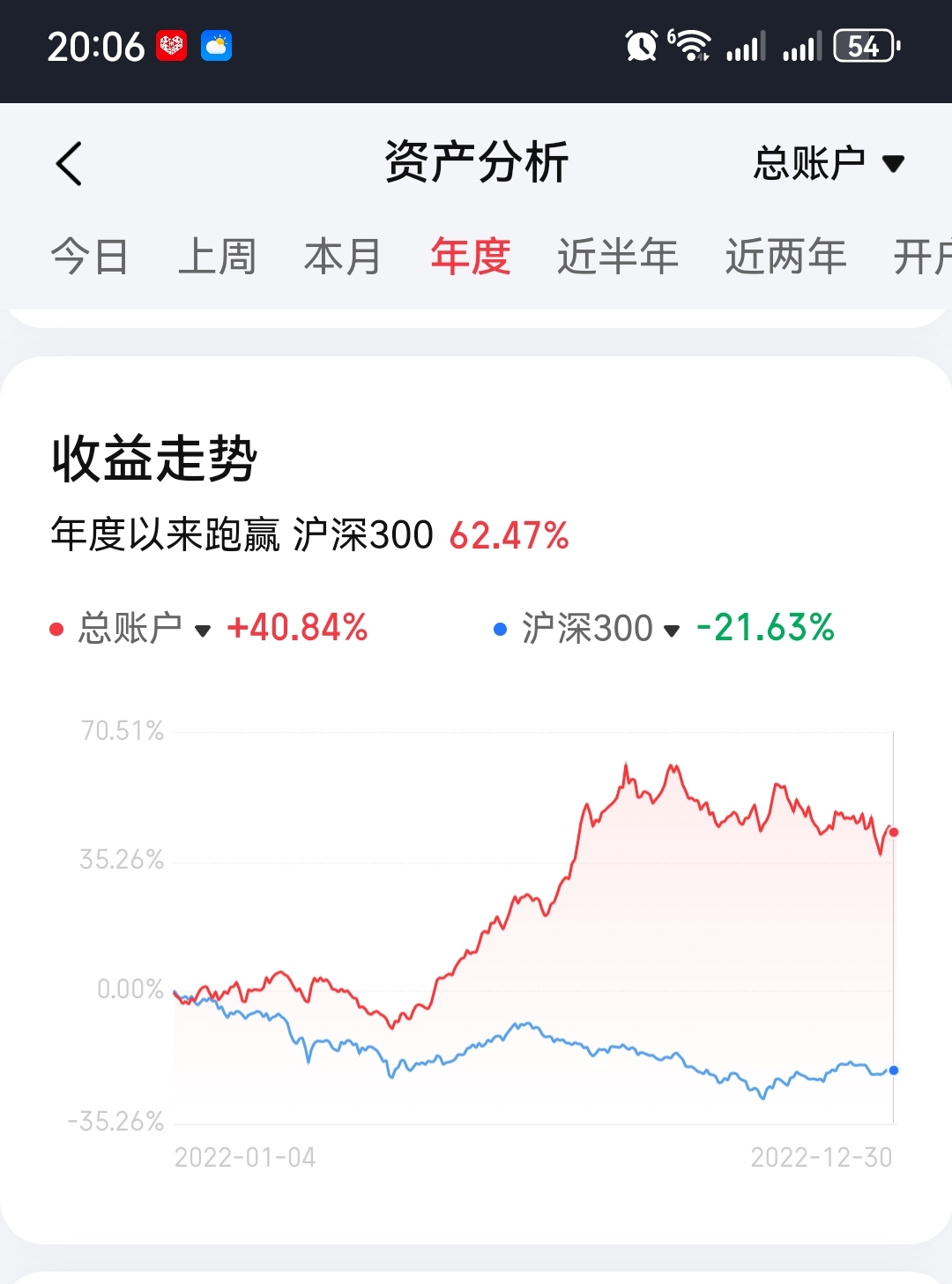Change the 沪深300 benchmark via its dropdown
This screenshot has width=952, height=1284.
(601, 629)
